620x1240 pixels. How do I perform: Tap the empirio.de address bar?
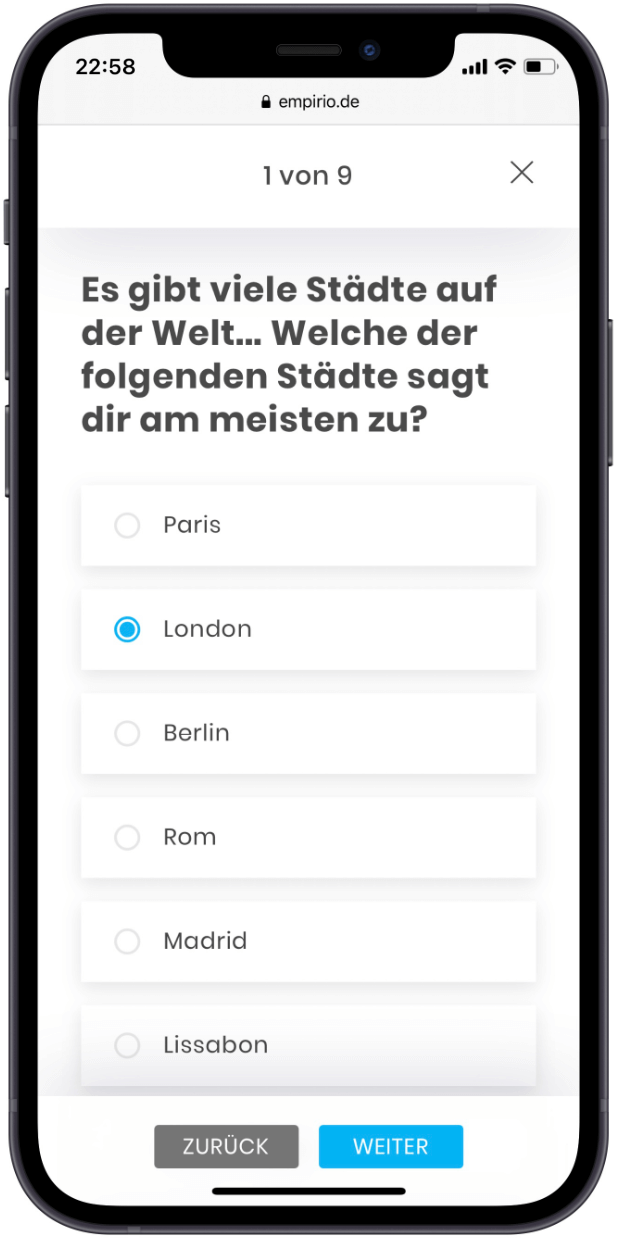(x=309, y=101)
